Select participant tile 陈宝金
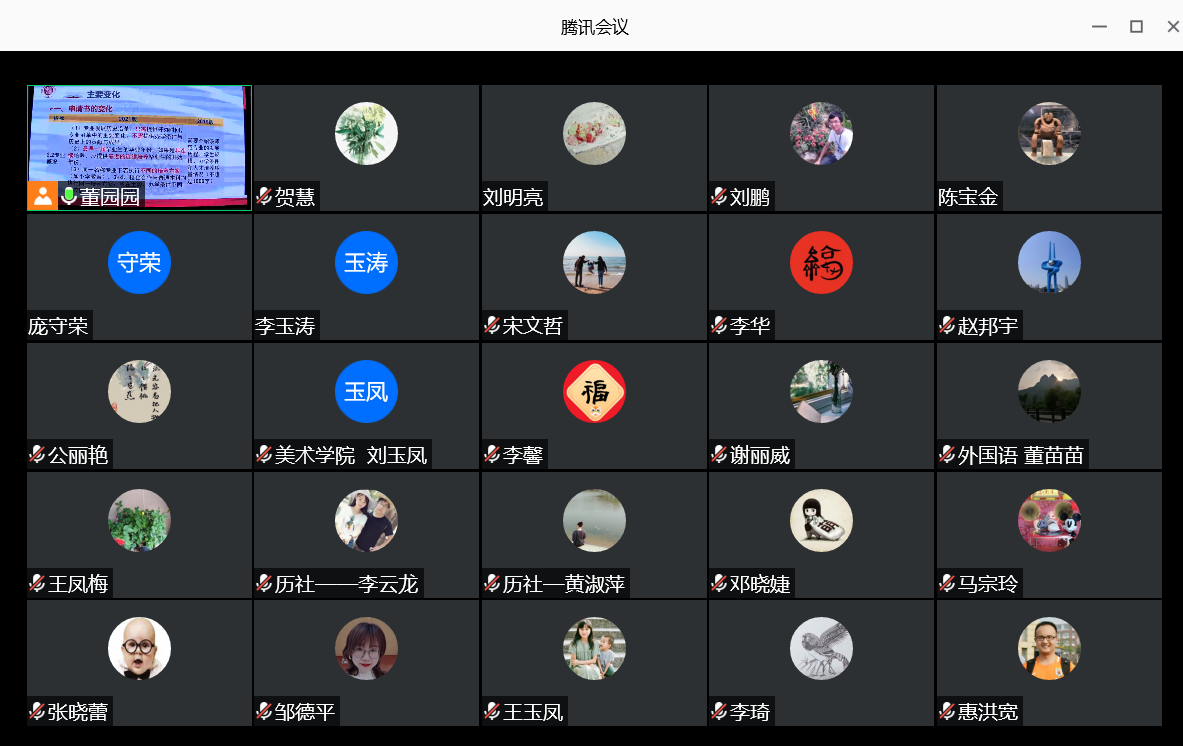Screen dimensions: 1183x746 (1049, 148)
